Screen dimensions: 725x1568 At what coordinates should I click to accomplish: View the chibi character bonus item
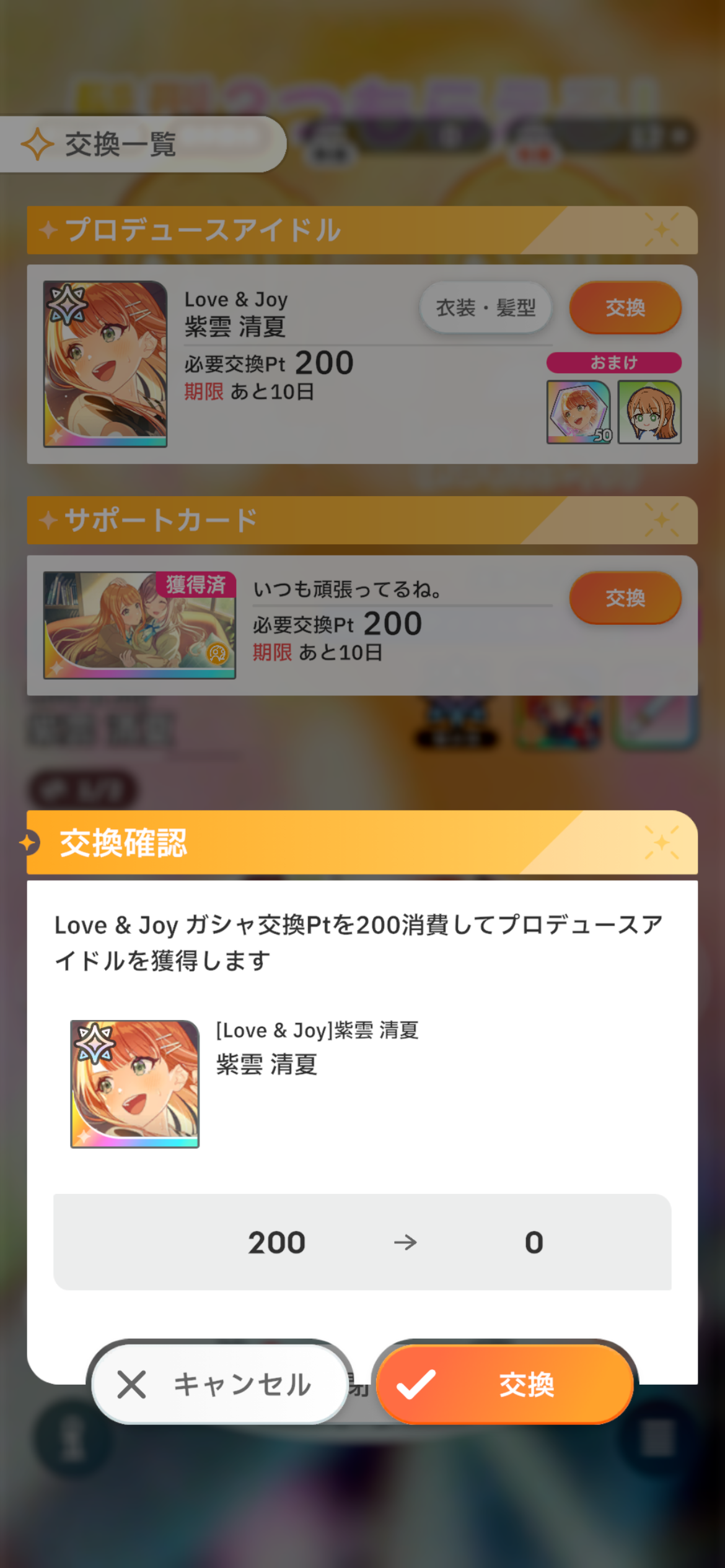click(649, 412)
